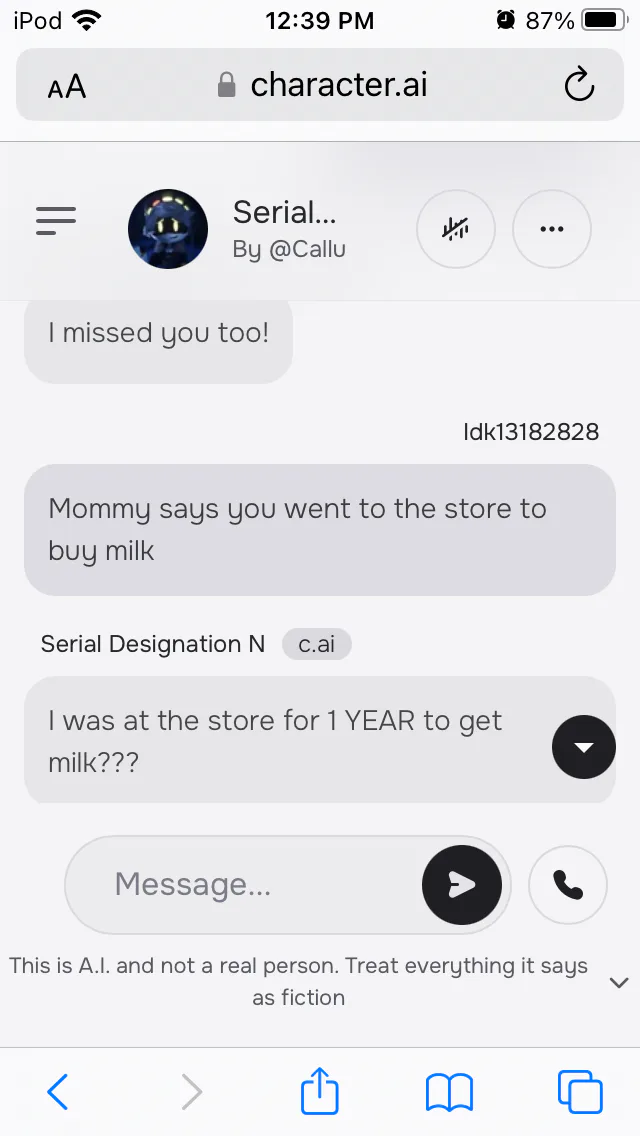Open Safari reader text size options
Image resolution: width=640 pixels, height=1136 pixels.
[x=67, y=87]
